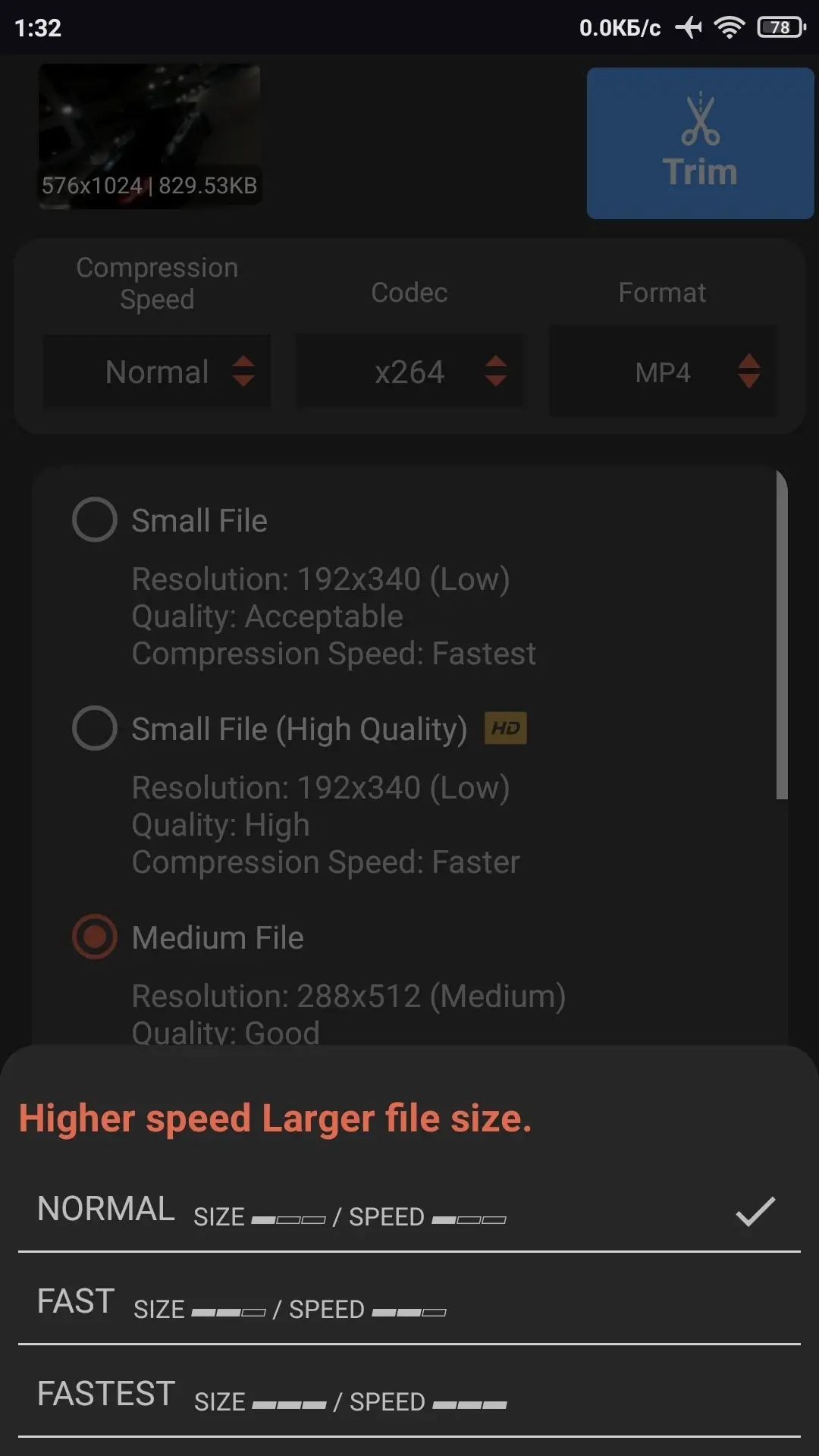Choose the FAST compression speed option
The height and width of the screenshot is (1456, 819).
(x=408, y=1303)
